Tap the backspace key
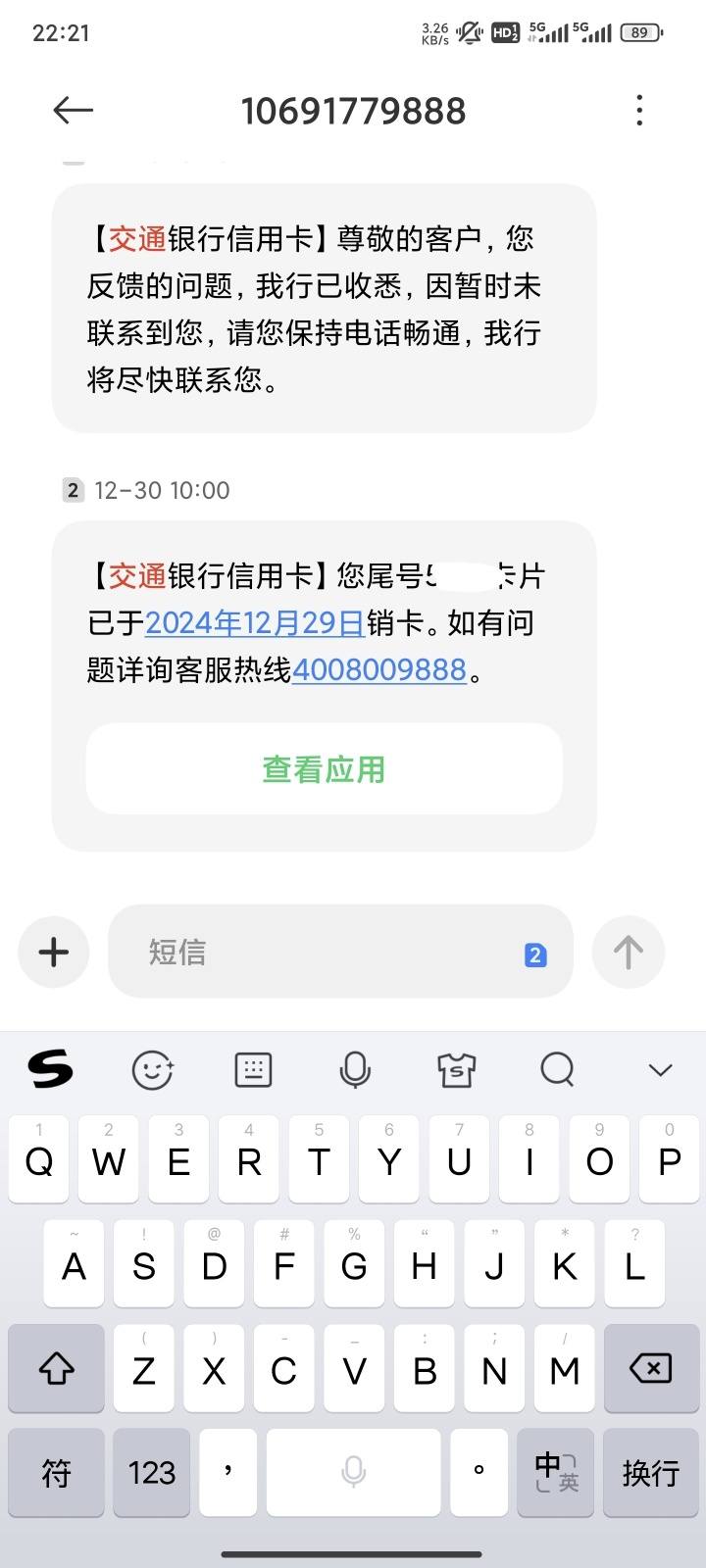Image resolution: width=706 pixels, height=1568 pixels. 650,1368
